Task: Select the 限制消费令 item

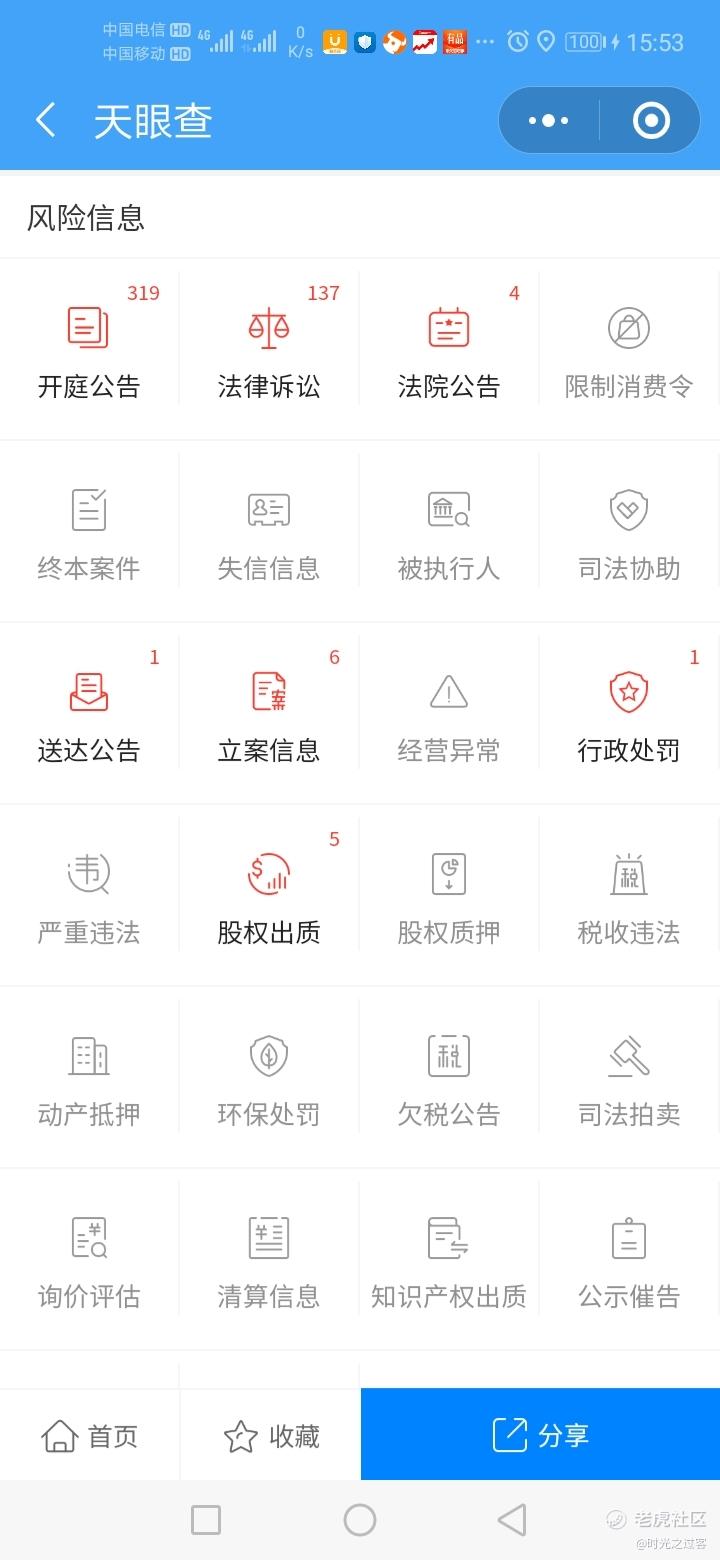Action: coord(629,350)
